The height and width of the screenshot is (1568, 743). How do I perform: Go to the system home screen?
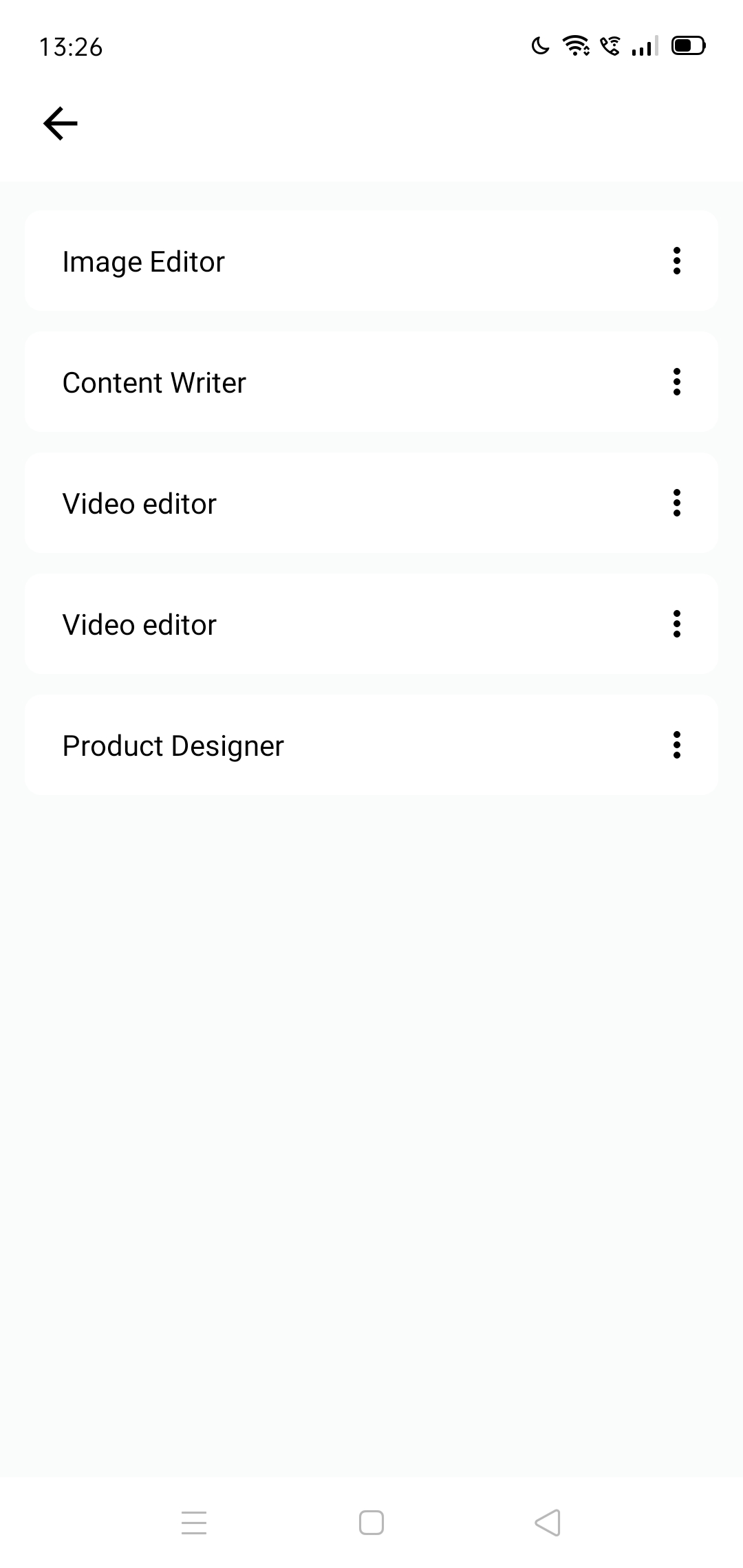(x=371, y=1523)
